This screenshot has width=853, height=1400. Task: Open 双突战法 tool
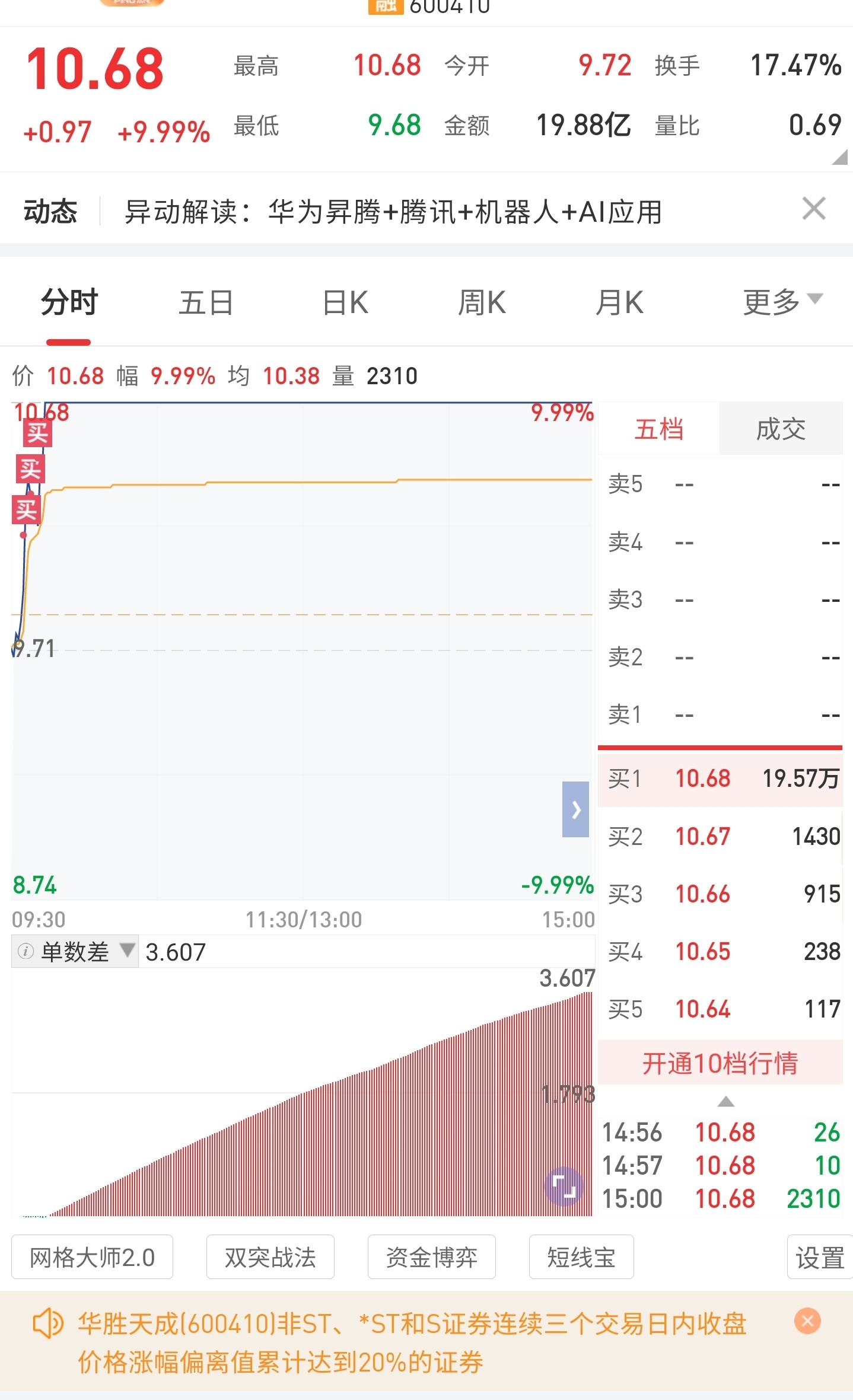pos(270,1257)
